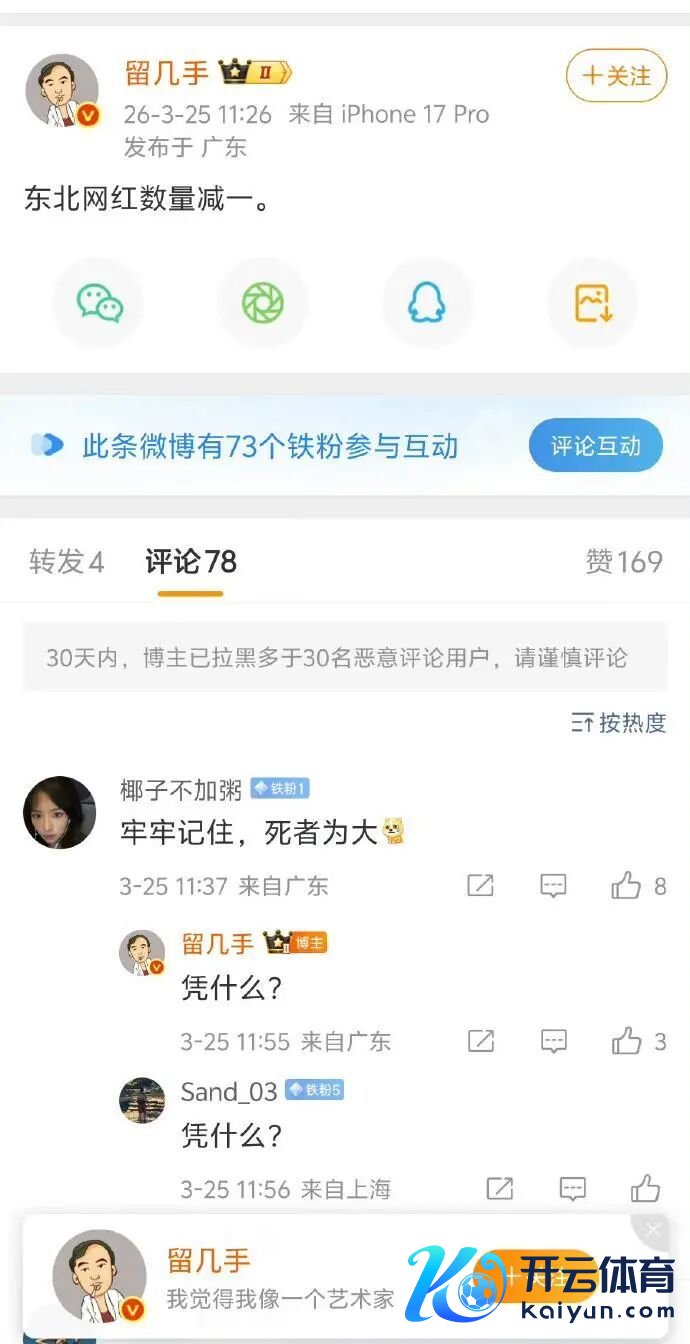Reply to 留几手's 凭什么? comment
Viewport: 690px width, 1344px height.
point(553,1042)
